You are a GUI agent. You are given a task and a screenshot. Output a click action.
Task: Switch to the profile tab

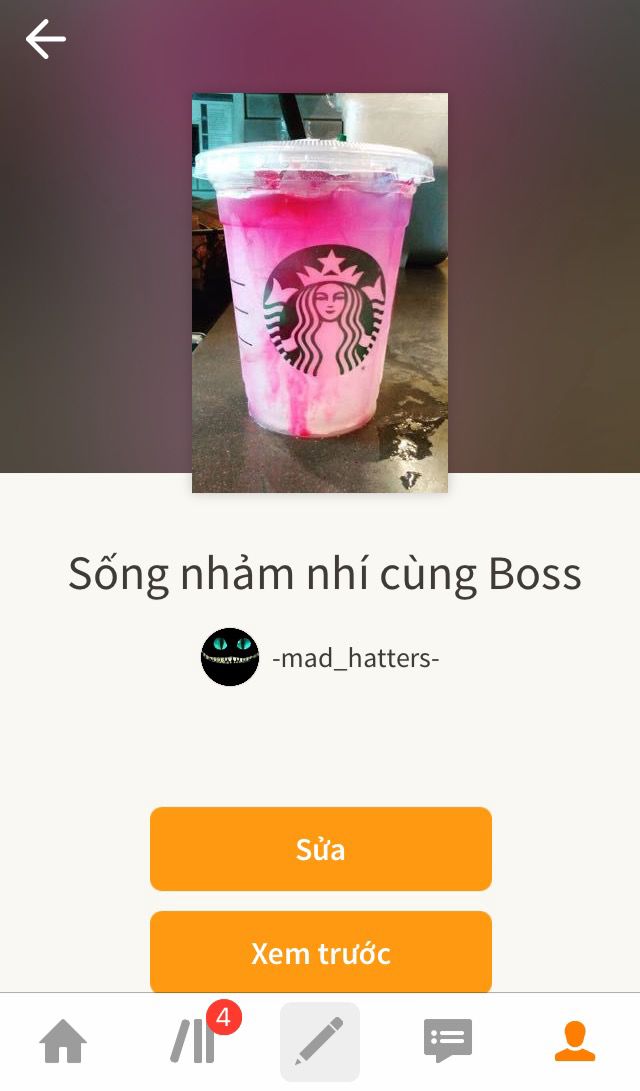(575, 1042)
